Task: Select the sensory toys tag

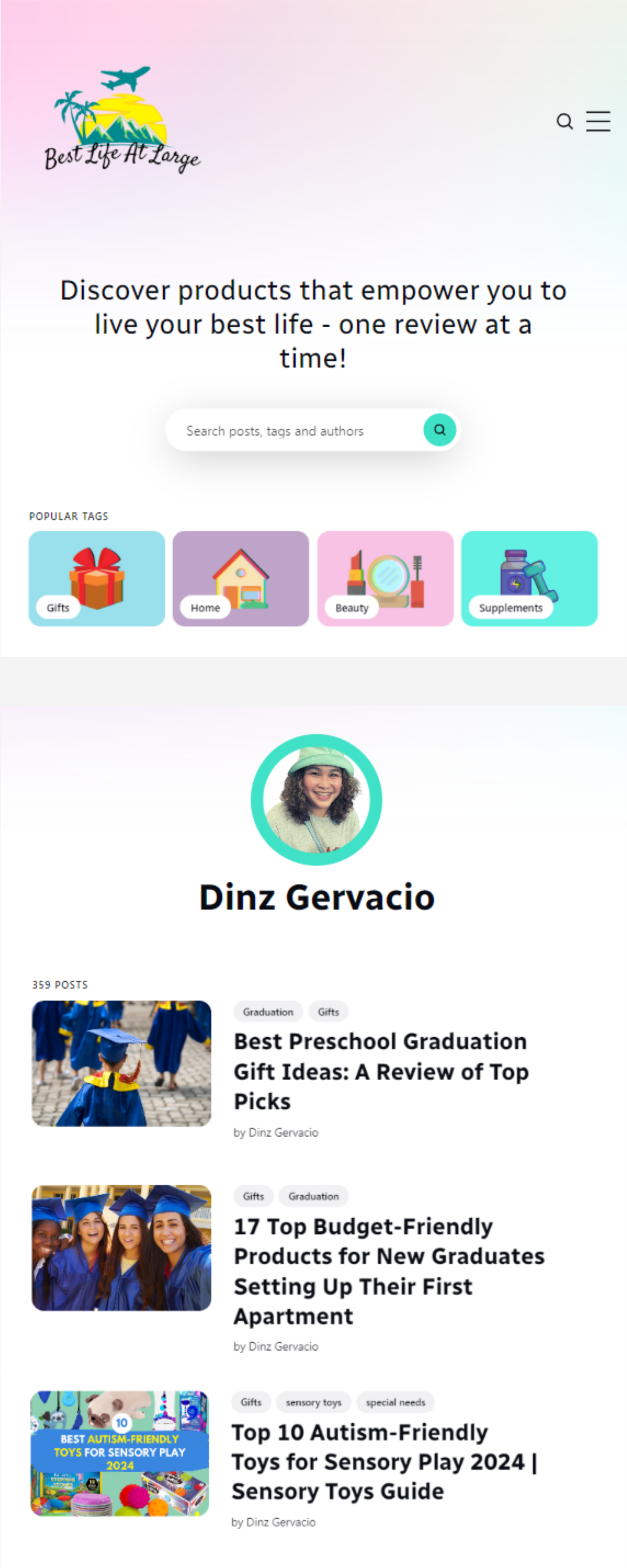Action: pos(313,1402)
